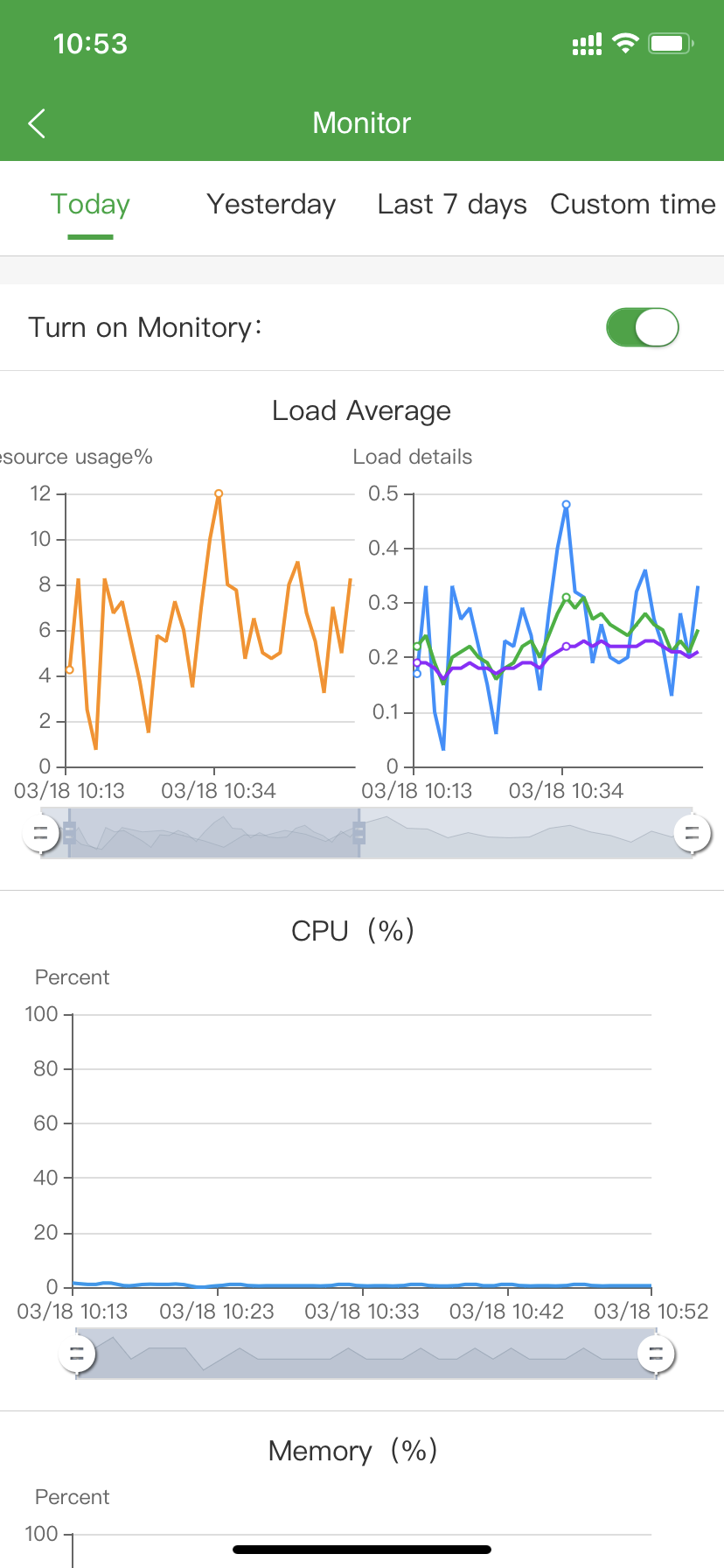Turn off the Monitory switch

point(643,328)
